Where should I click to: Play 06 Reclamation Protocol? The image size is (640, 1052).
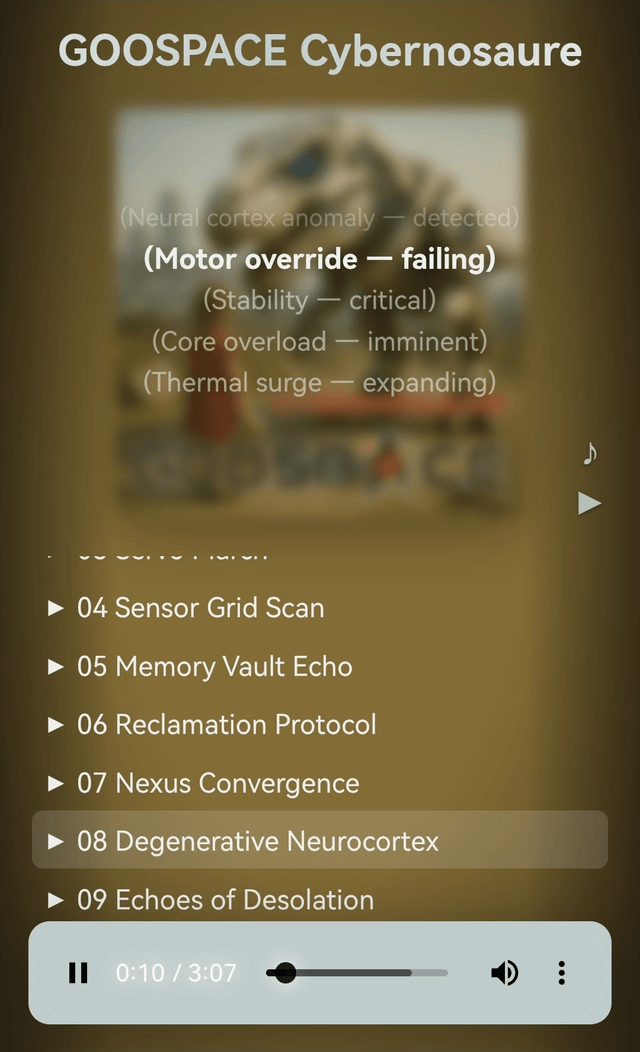click(226, 725)
